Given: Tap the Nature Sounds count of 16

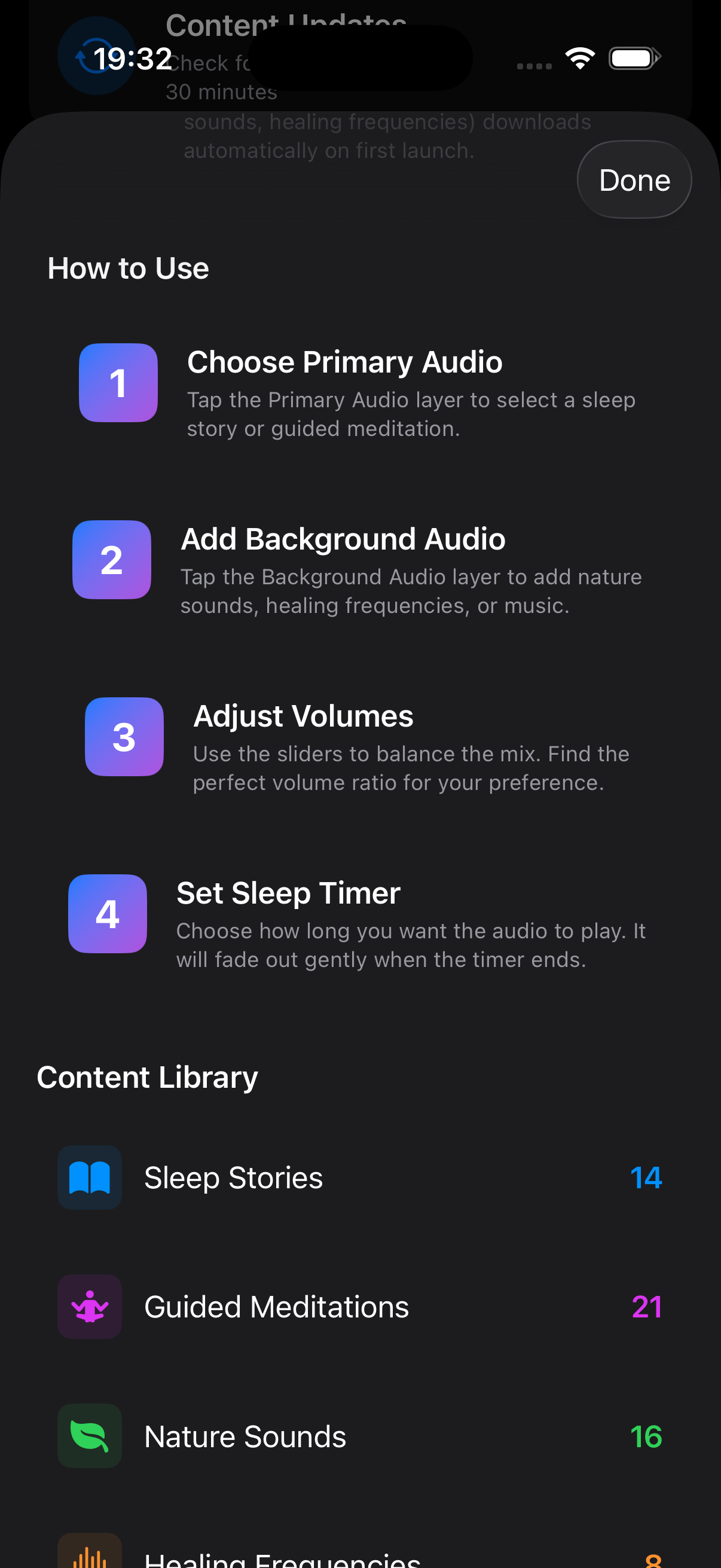Looking at the screenshot, I should coord(647,1436).
